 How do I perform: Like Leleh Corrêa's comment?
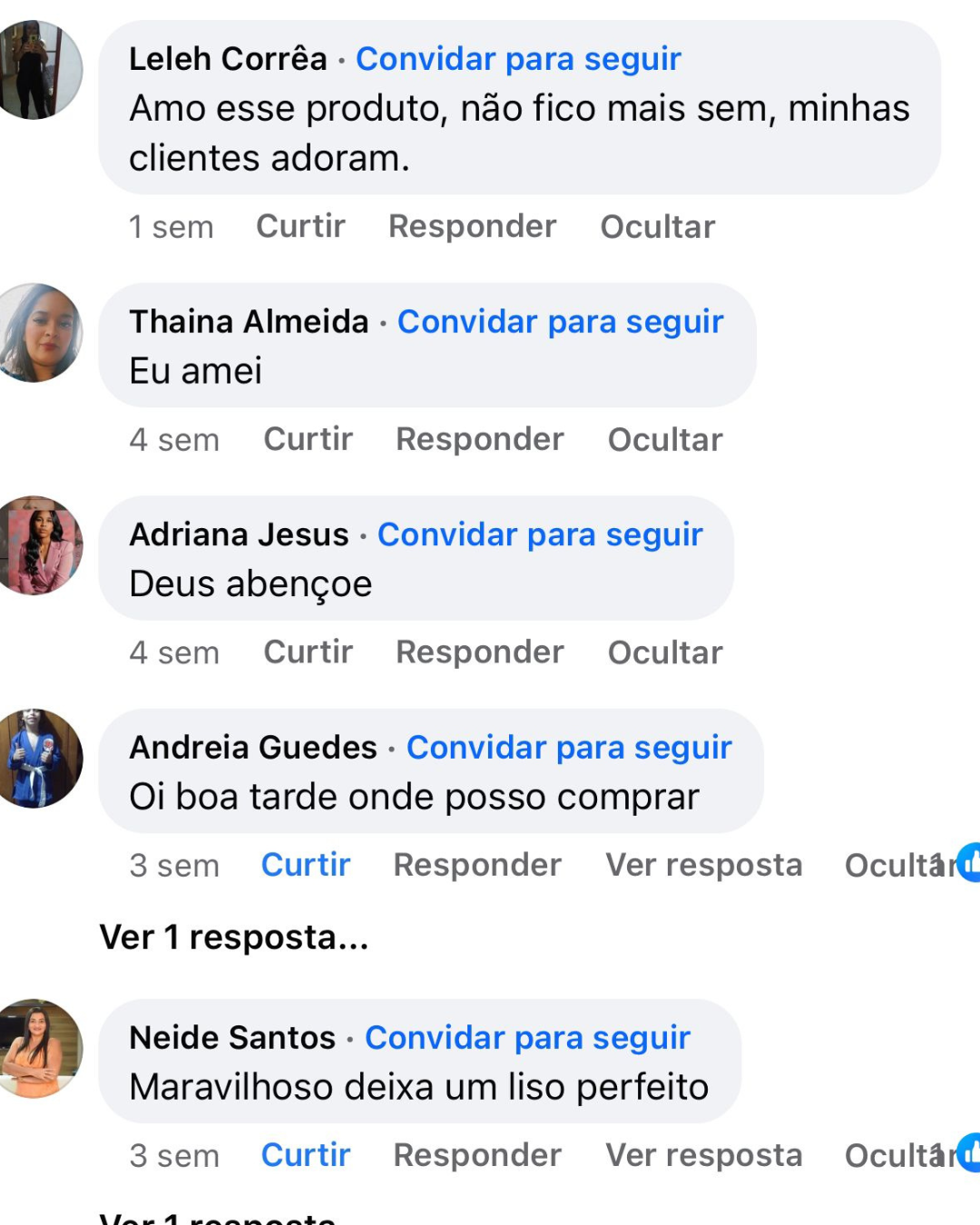(x=300, y=226)
